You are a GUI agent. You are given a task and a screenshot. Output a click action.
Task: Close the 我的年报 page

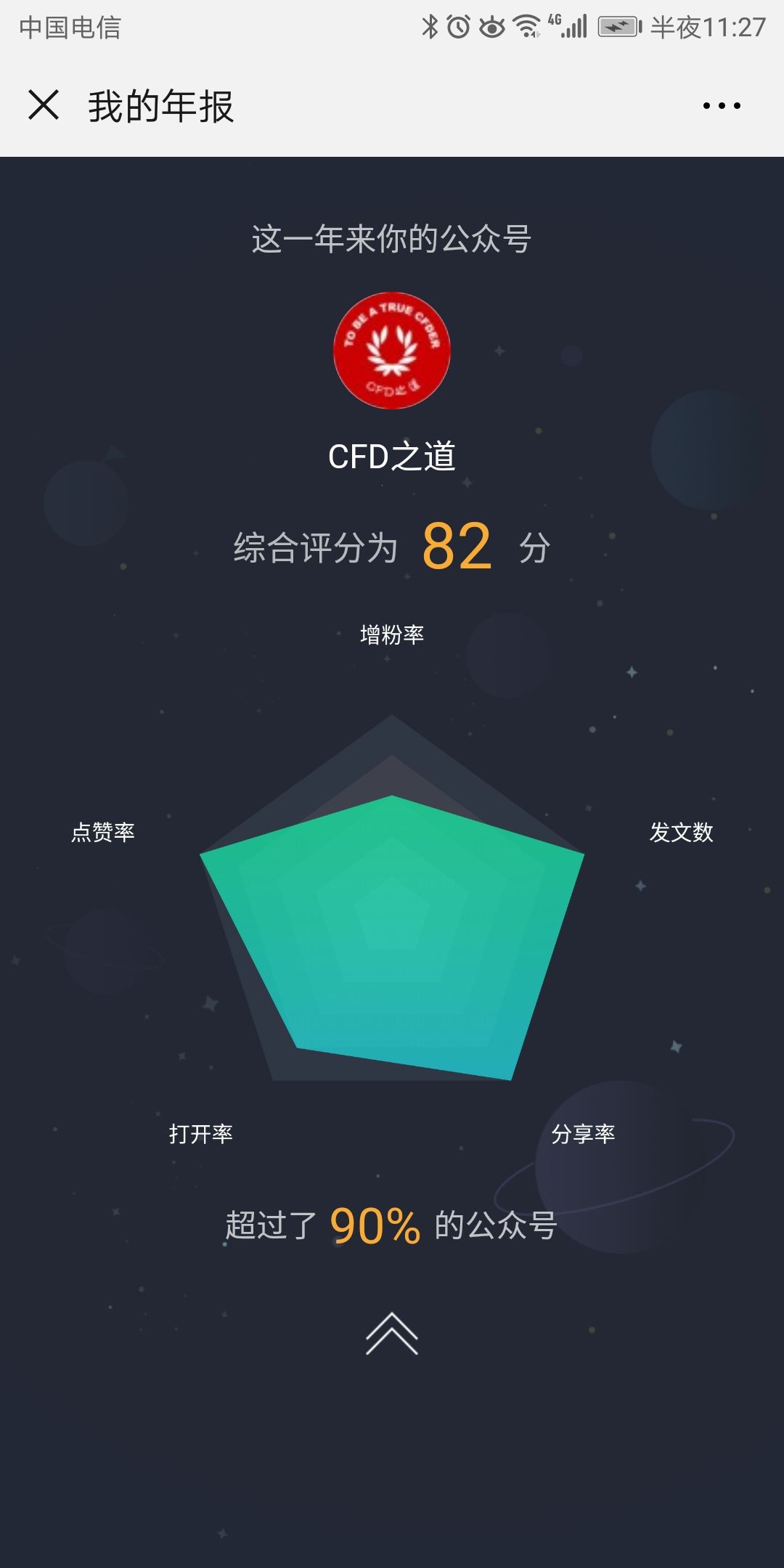pos(44,105)
